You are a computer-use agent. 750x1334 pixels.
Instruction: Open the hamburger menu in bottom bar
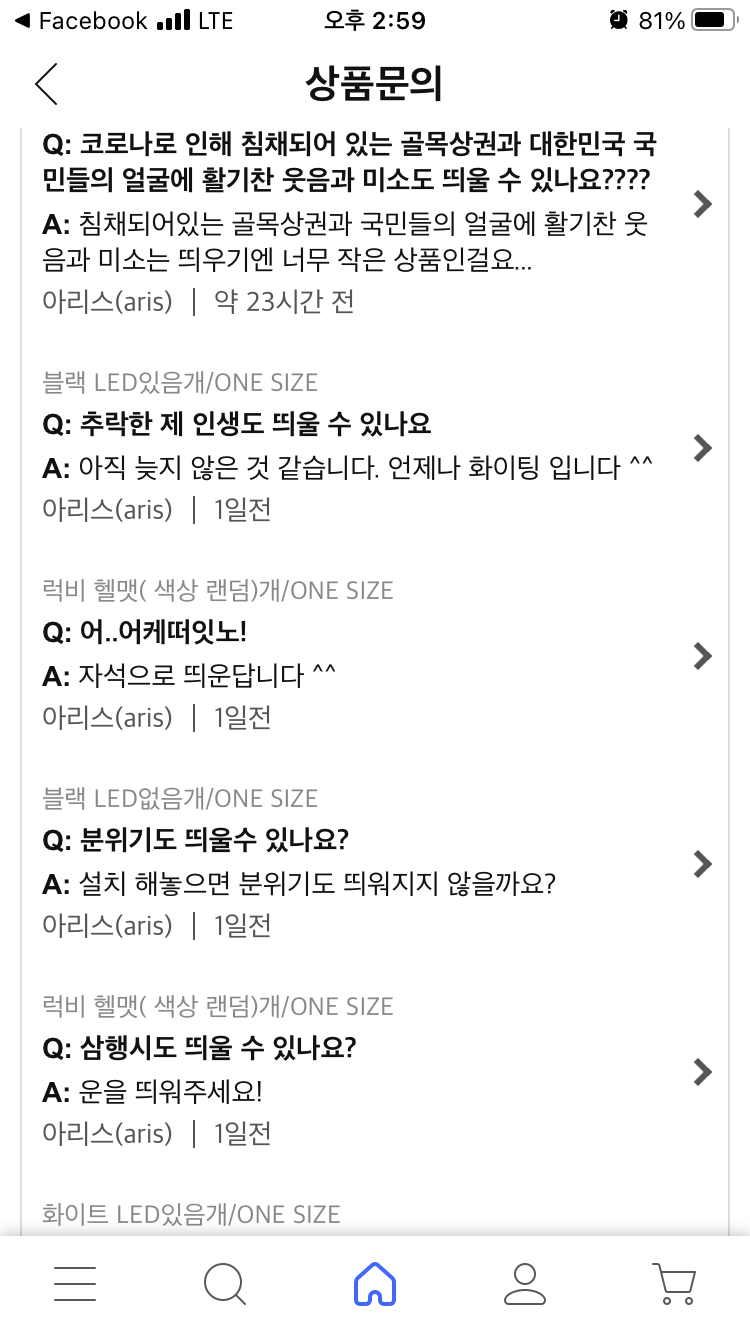click(75, 1284)
